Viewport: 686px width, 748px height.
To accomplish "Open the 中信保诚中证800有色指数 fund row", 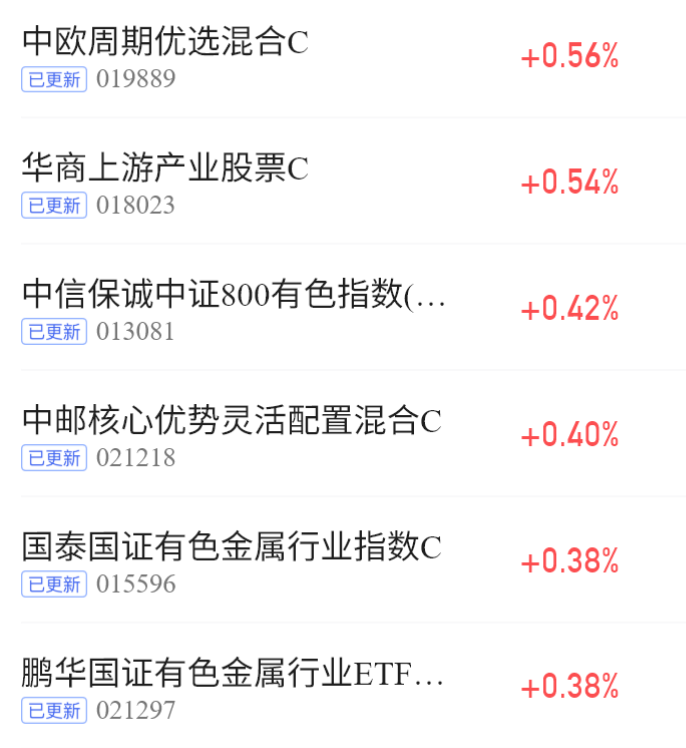I will 343,308.
